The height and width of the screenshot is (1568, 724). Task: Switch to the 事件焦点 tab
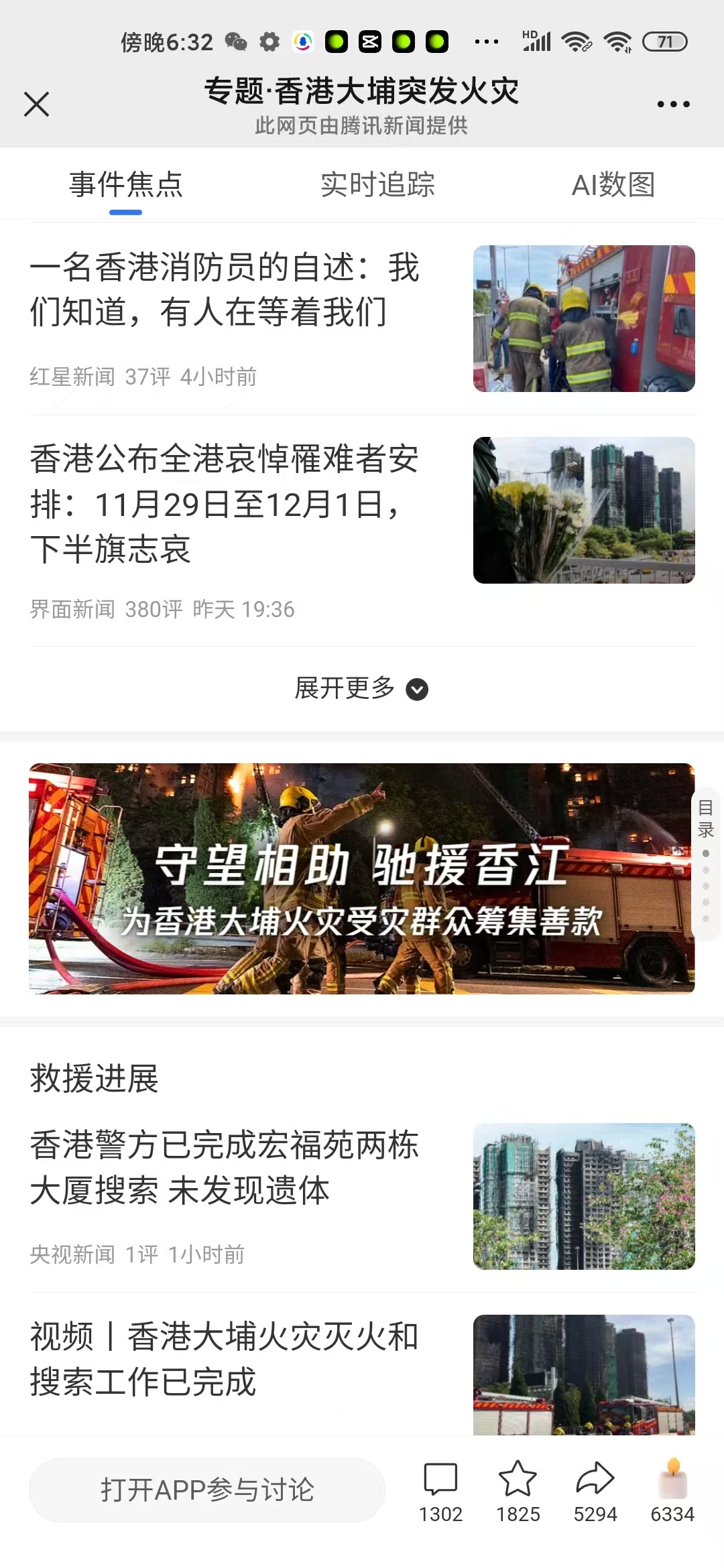126,185
